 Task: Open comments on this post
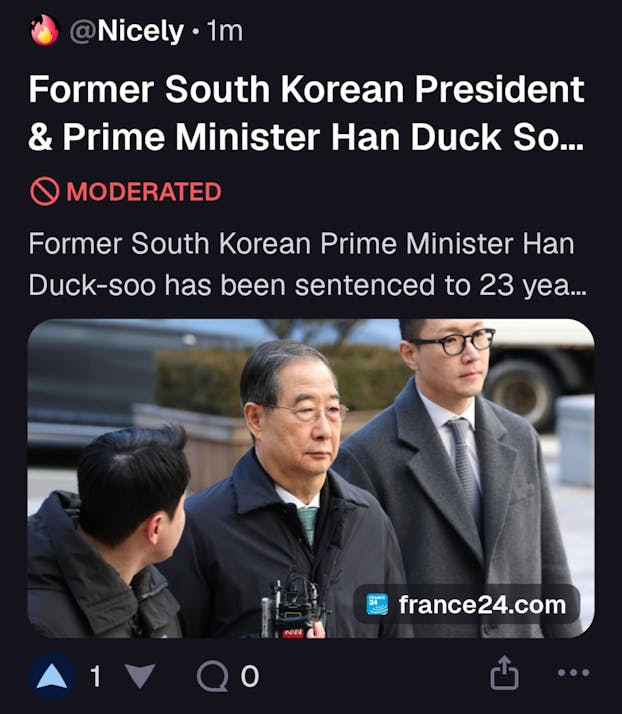[228, 677]
